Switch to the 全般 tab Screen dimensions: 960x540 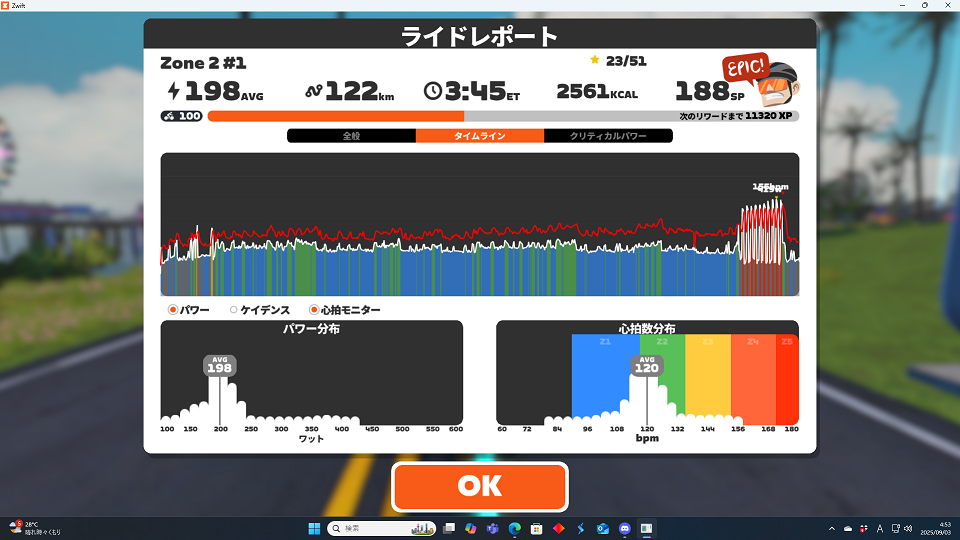pyautogui.click(x=351, y=136)
